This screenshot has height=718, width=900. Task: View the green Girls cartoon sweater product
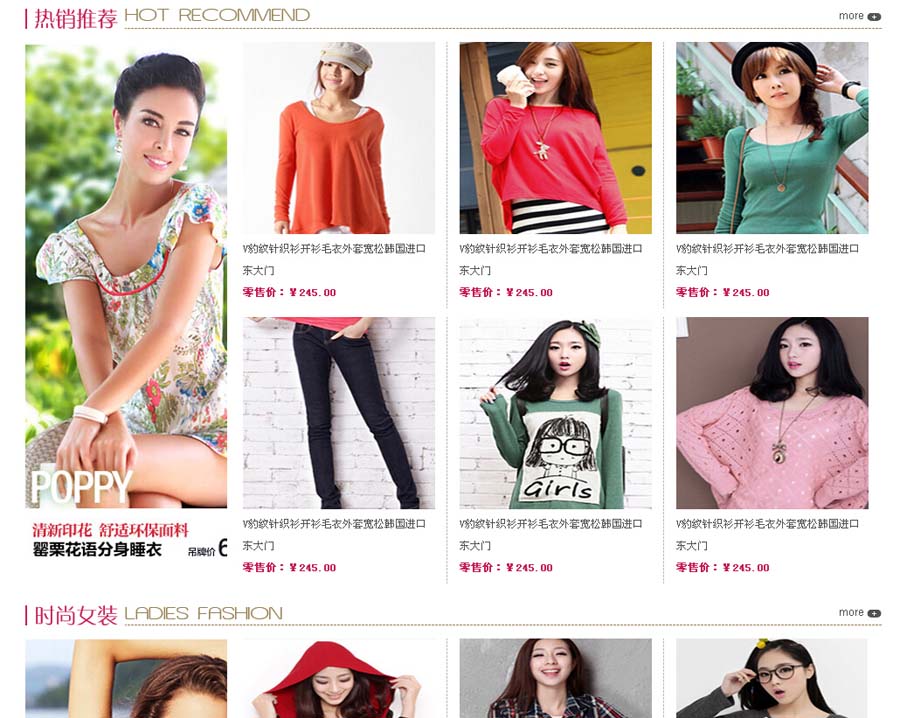pyautogui.click(x=555, y=413)
